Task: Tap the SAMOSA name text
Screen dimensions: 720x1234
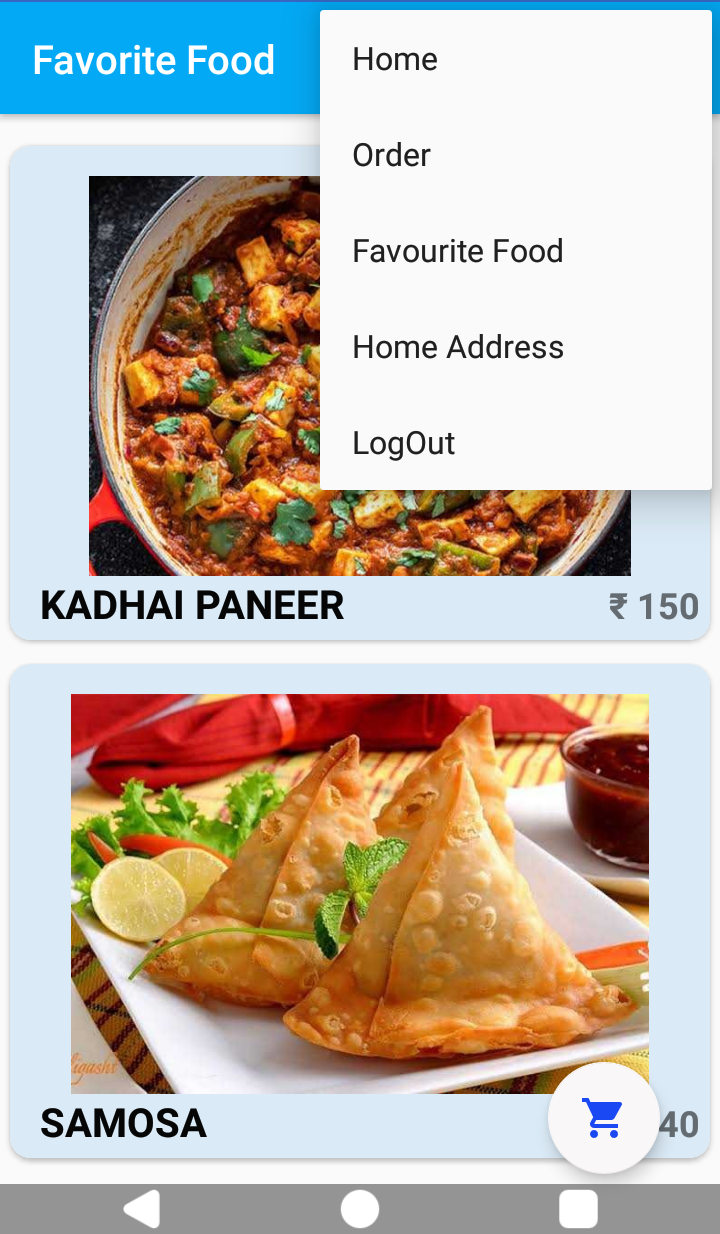Action: (x=122, y=1125)
